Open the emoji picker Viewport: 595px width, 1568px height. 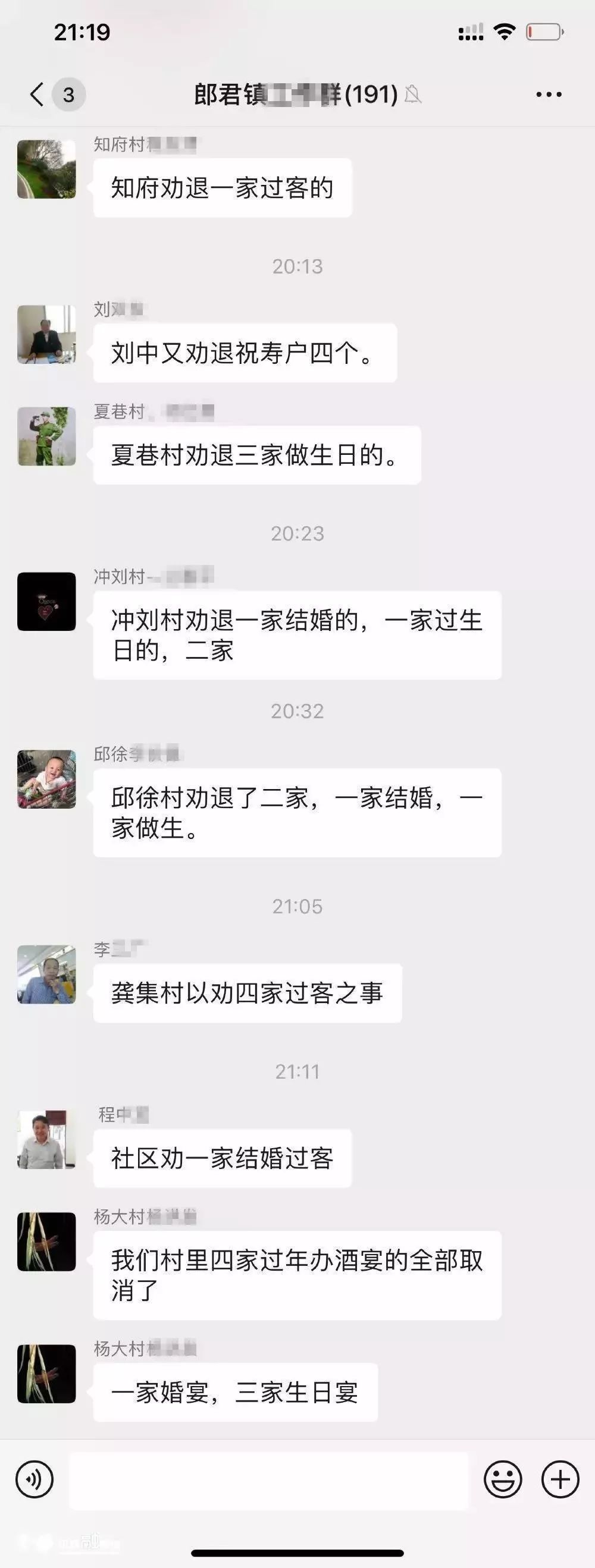[x=502, y=1479]
